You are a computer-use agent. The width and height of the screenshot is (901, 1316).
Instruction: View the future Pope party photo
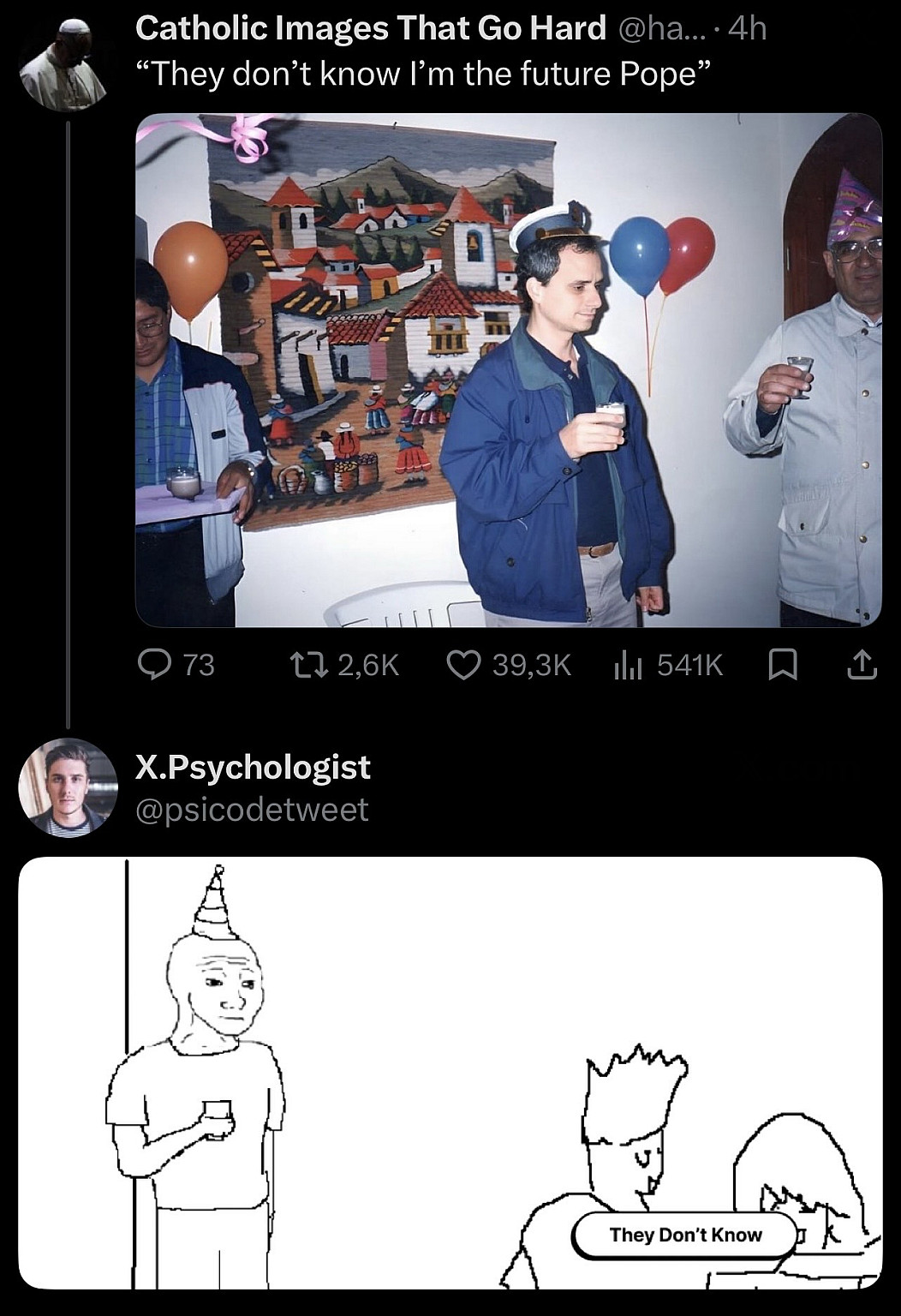point(509,370)
